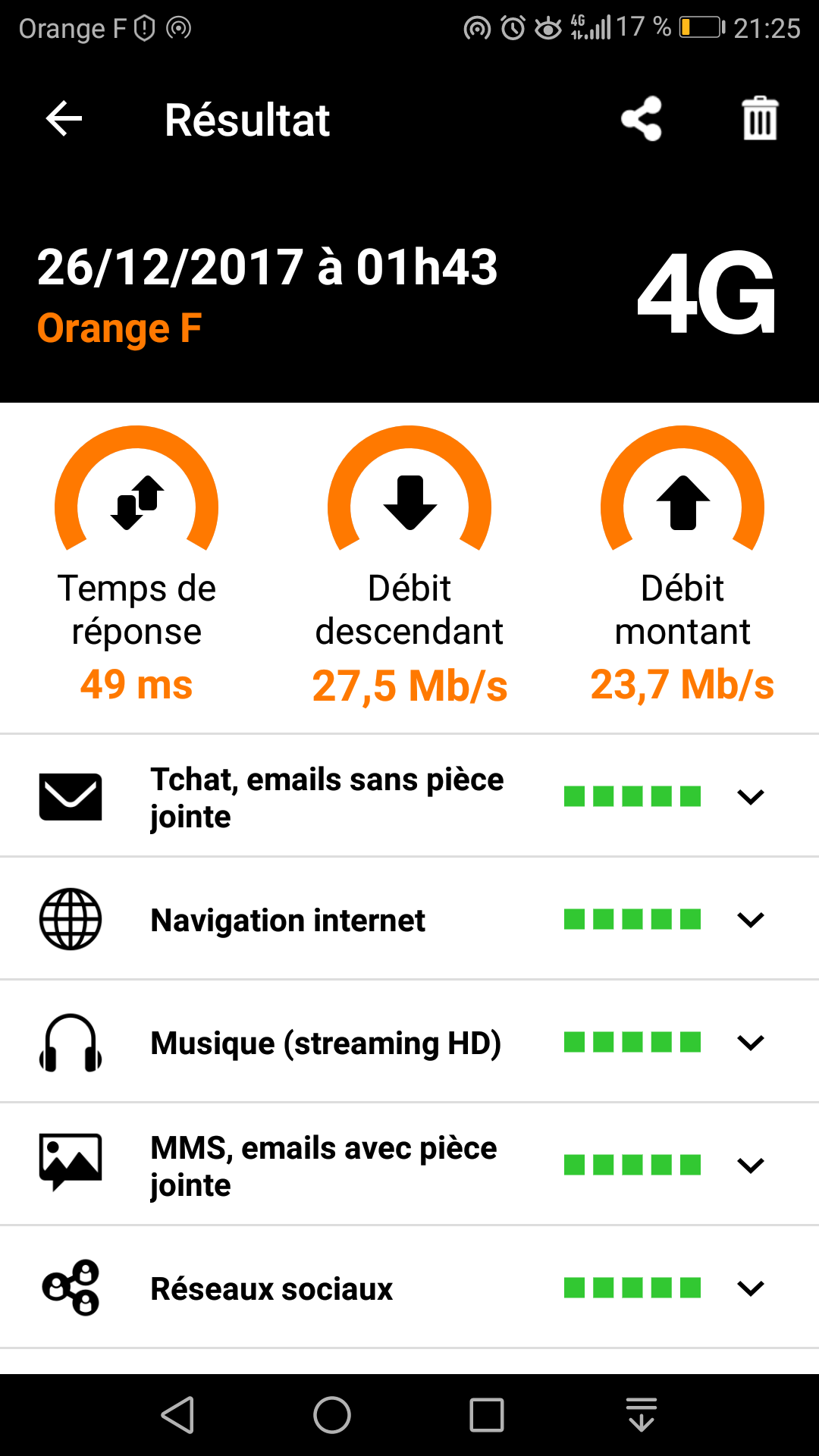The image size is (819, 1456).
Task: Expand Tchat, emails sans pièce jointe details
Action: point(750,797)
